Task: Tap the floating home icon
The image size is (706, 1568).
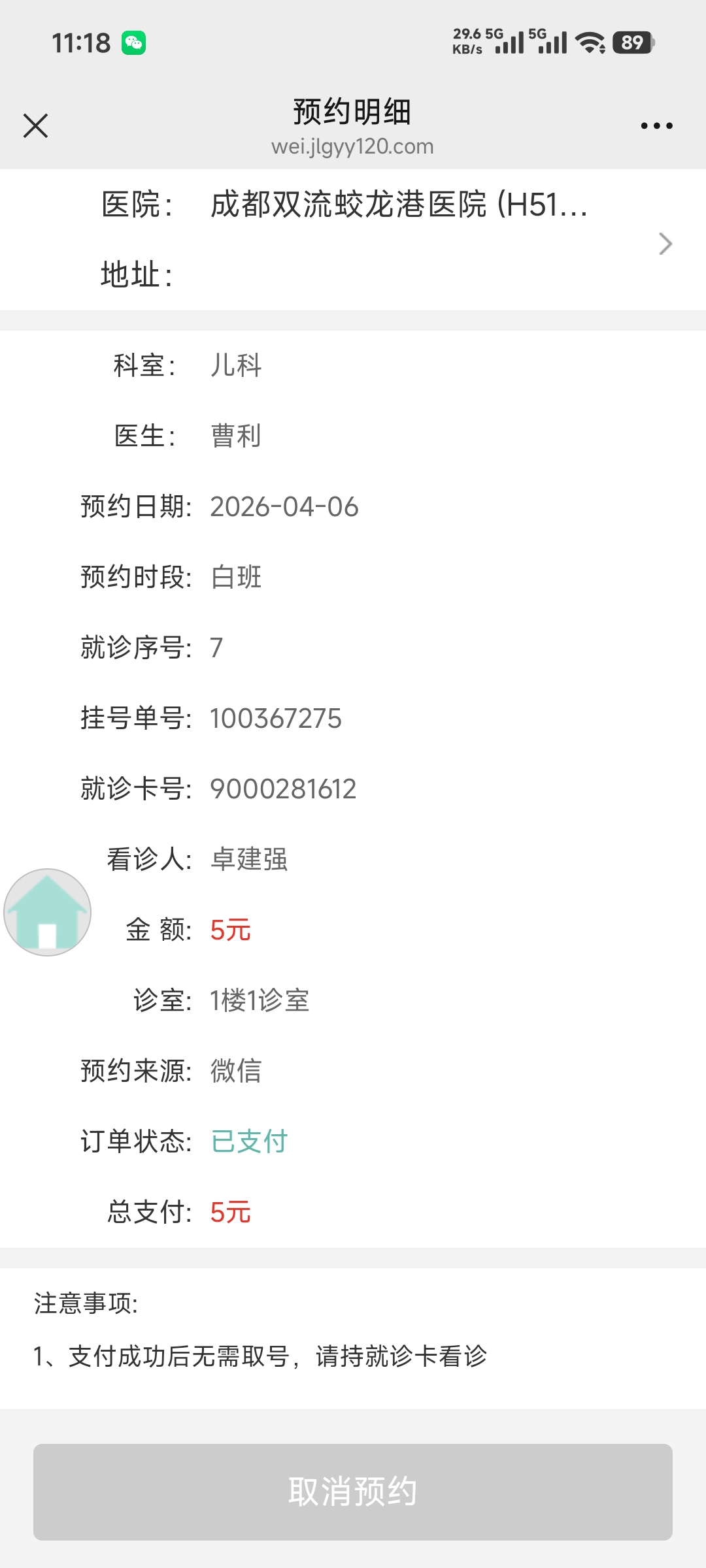Action: pyautogui.click(x=47, y=912)
